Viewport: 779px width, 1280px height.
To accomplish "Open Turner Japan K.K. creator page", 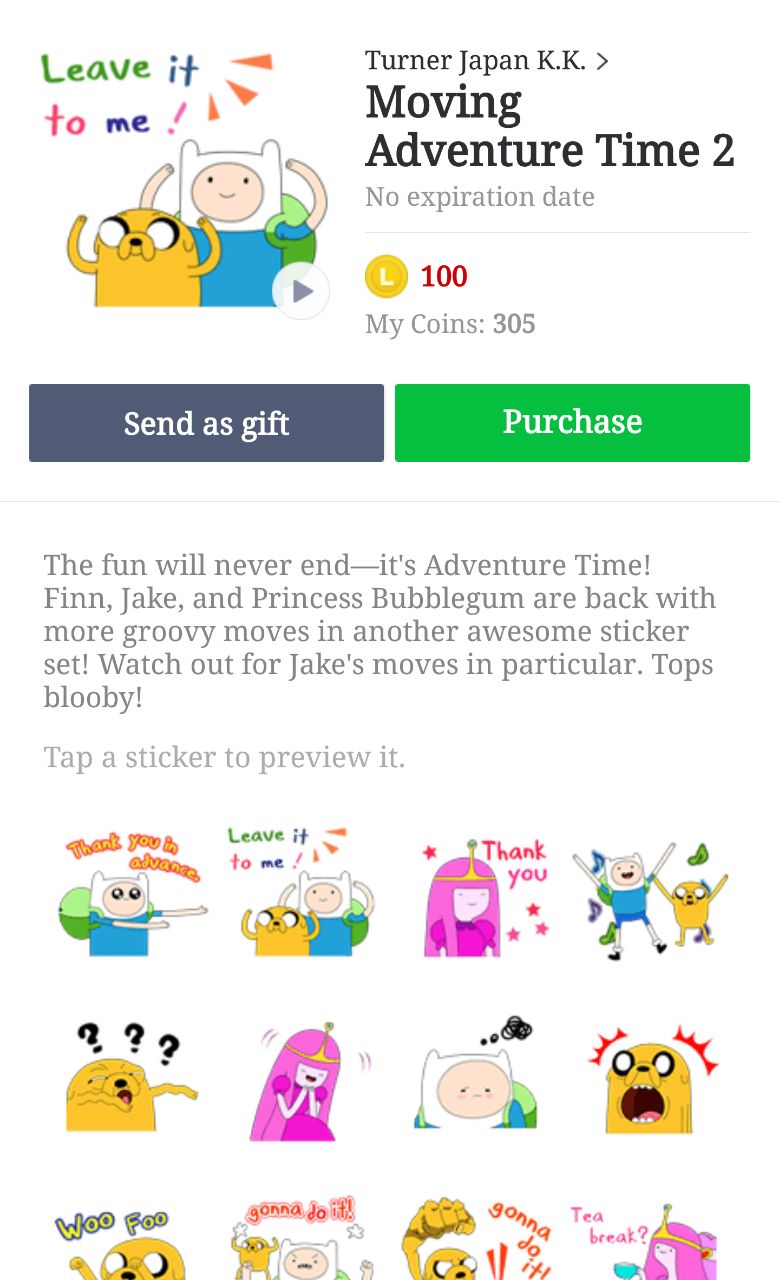I will click(x=486, y=61).
